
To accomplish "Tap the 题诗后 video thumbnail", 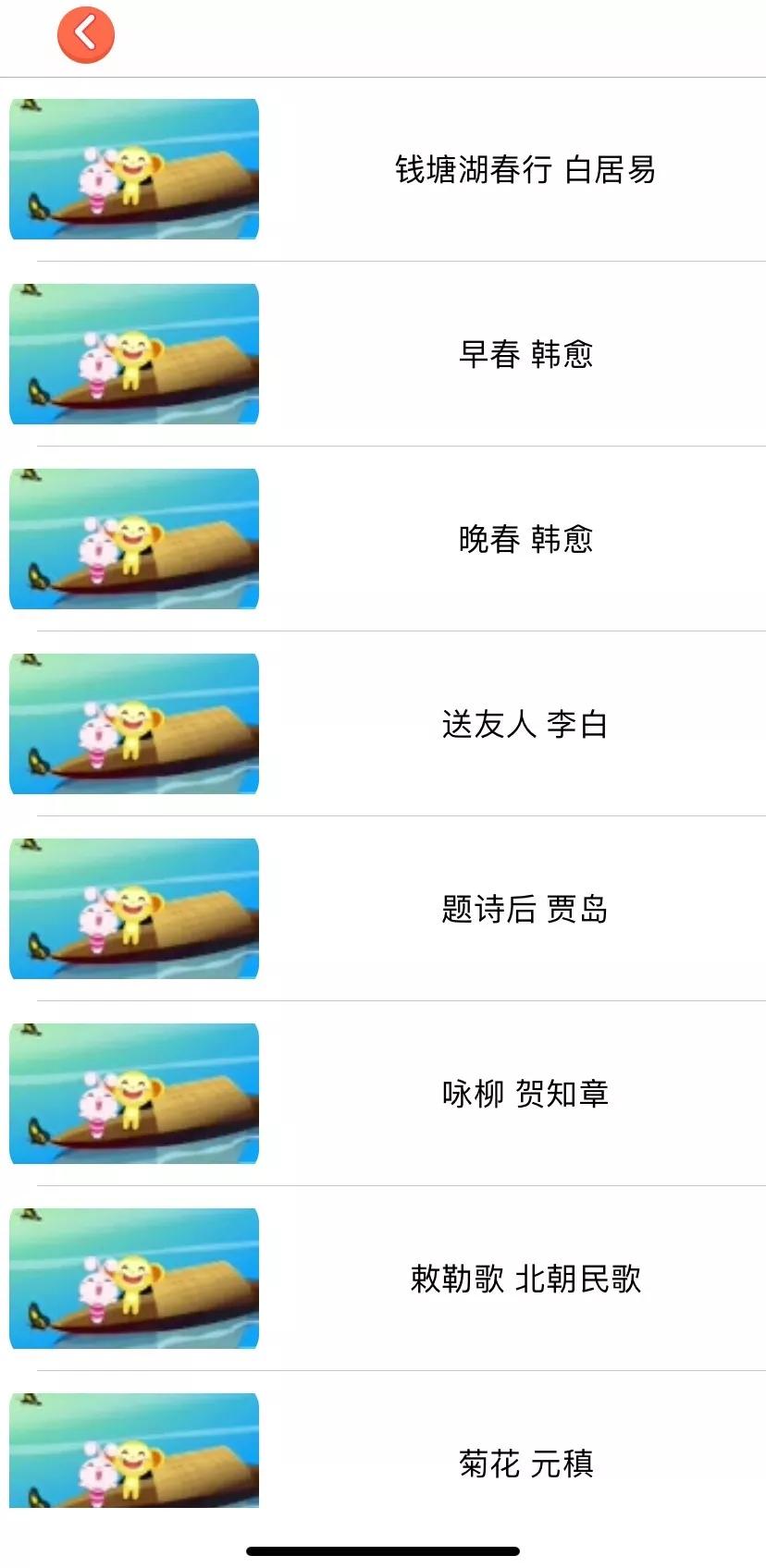I will click(x=135, y=910).
